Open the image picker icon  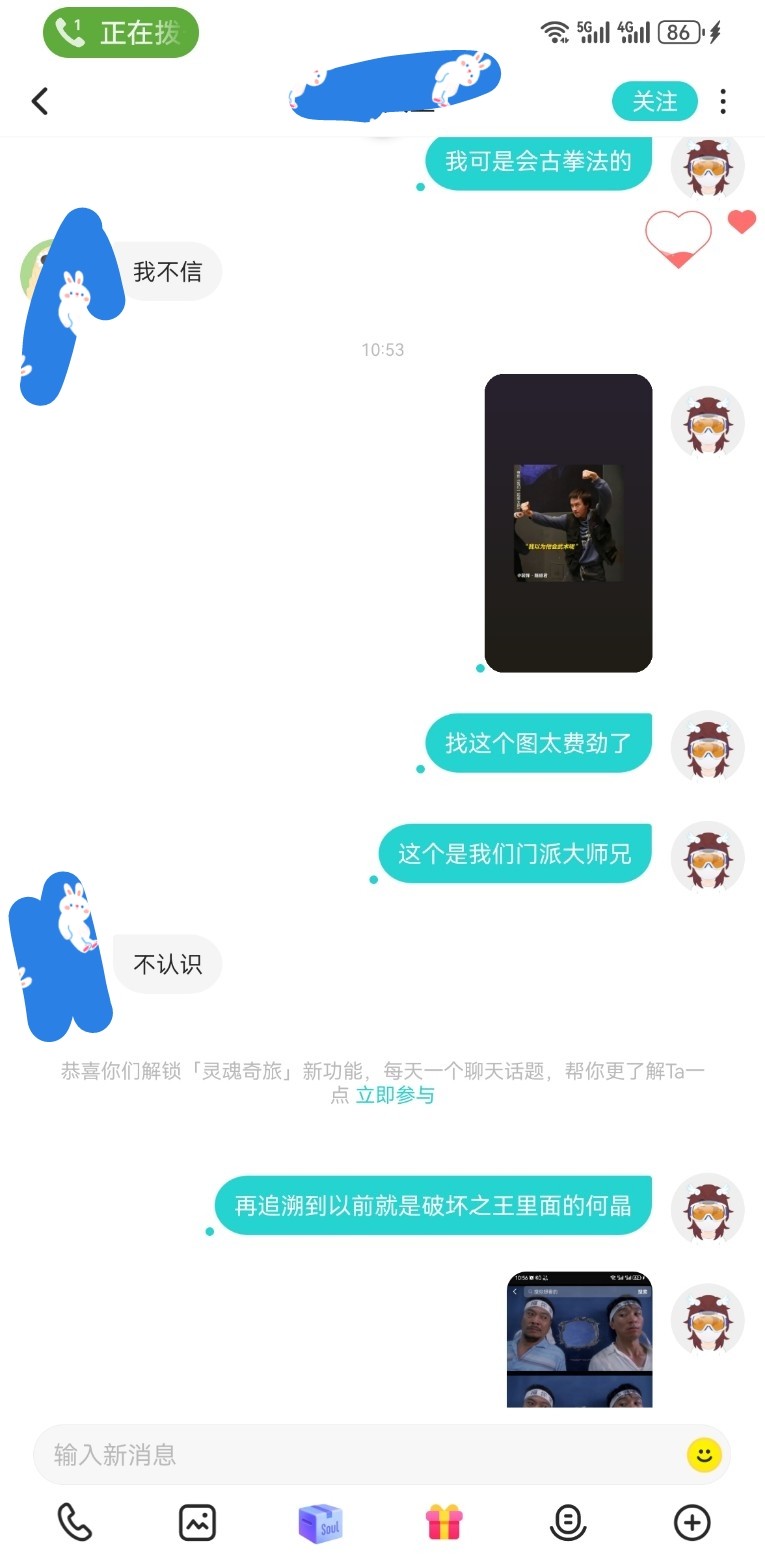(197, 1523)
